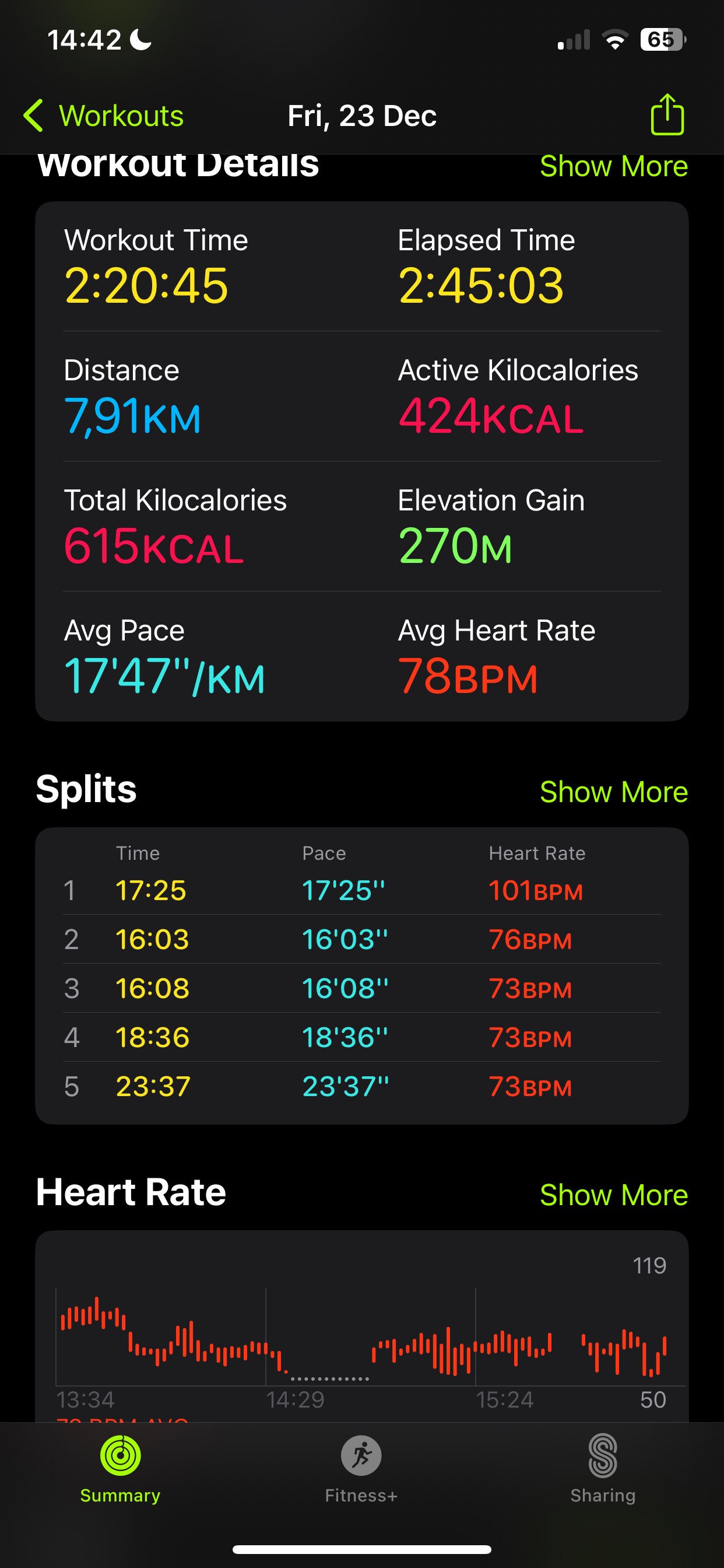
Task: Go back to Workouts list
Action: pos(103,116)
